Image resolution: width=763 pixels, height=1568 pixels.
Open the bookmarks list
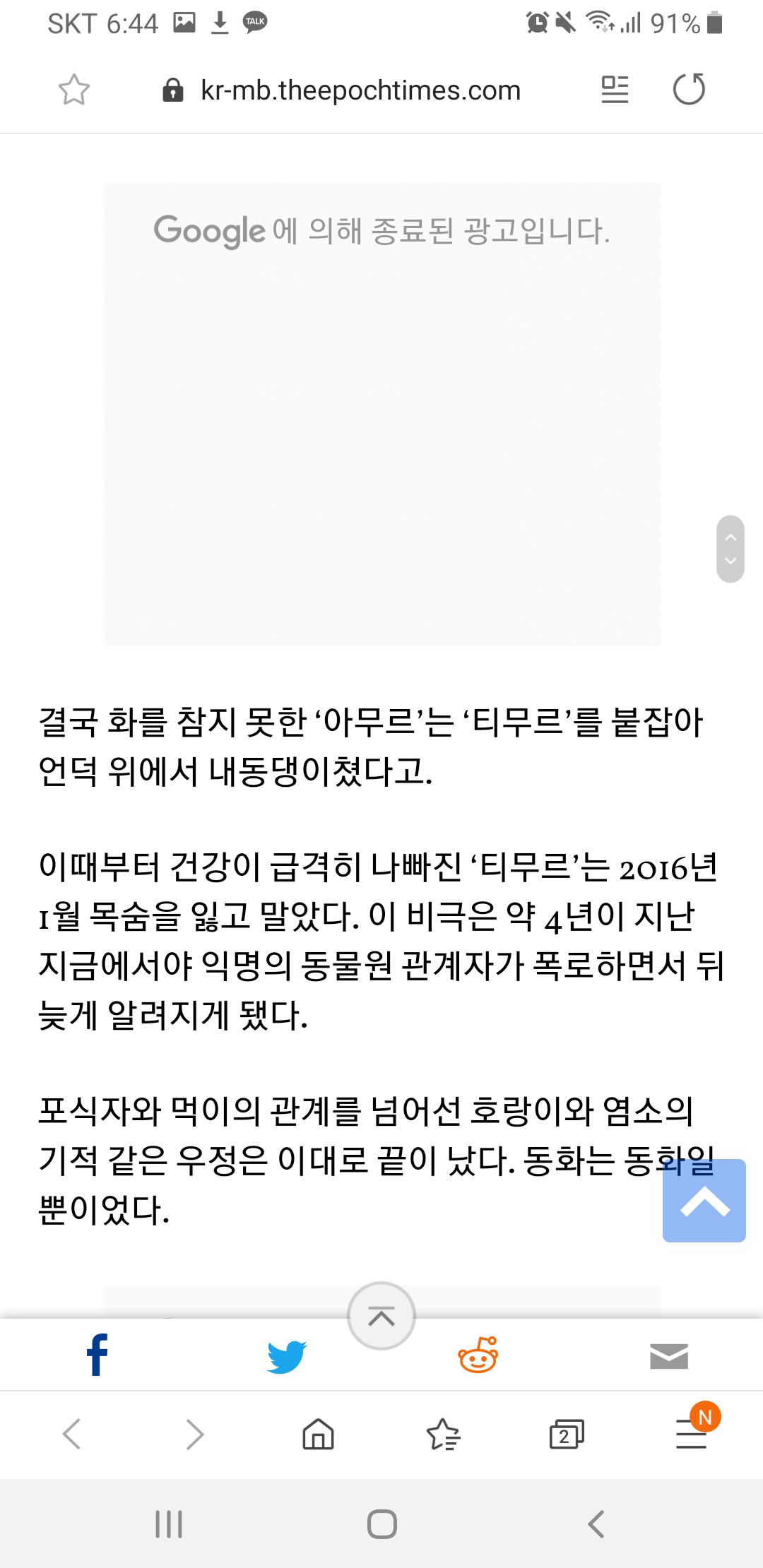[443, 1435]
